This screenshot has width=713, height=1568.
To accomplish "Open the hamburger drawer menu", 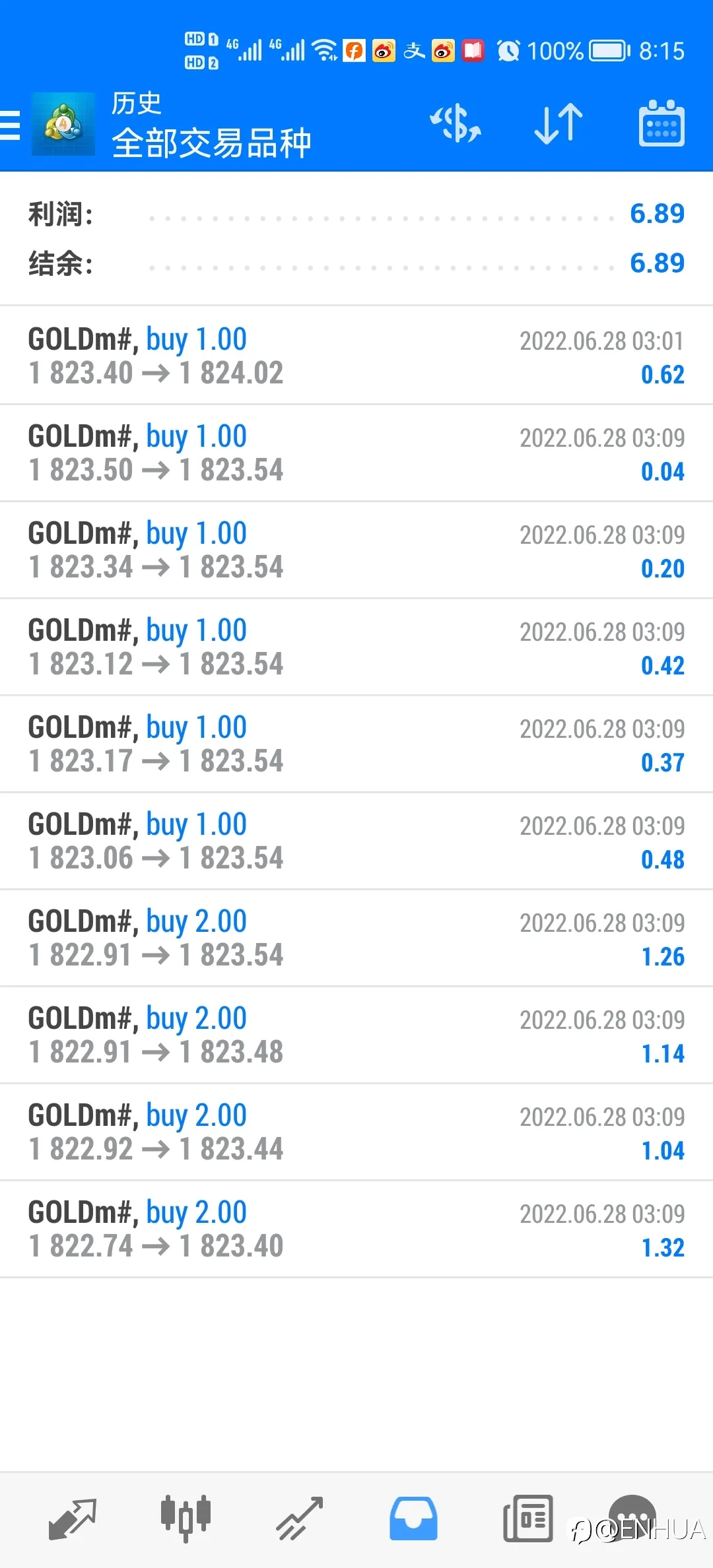I will point(11,125).
